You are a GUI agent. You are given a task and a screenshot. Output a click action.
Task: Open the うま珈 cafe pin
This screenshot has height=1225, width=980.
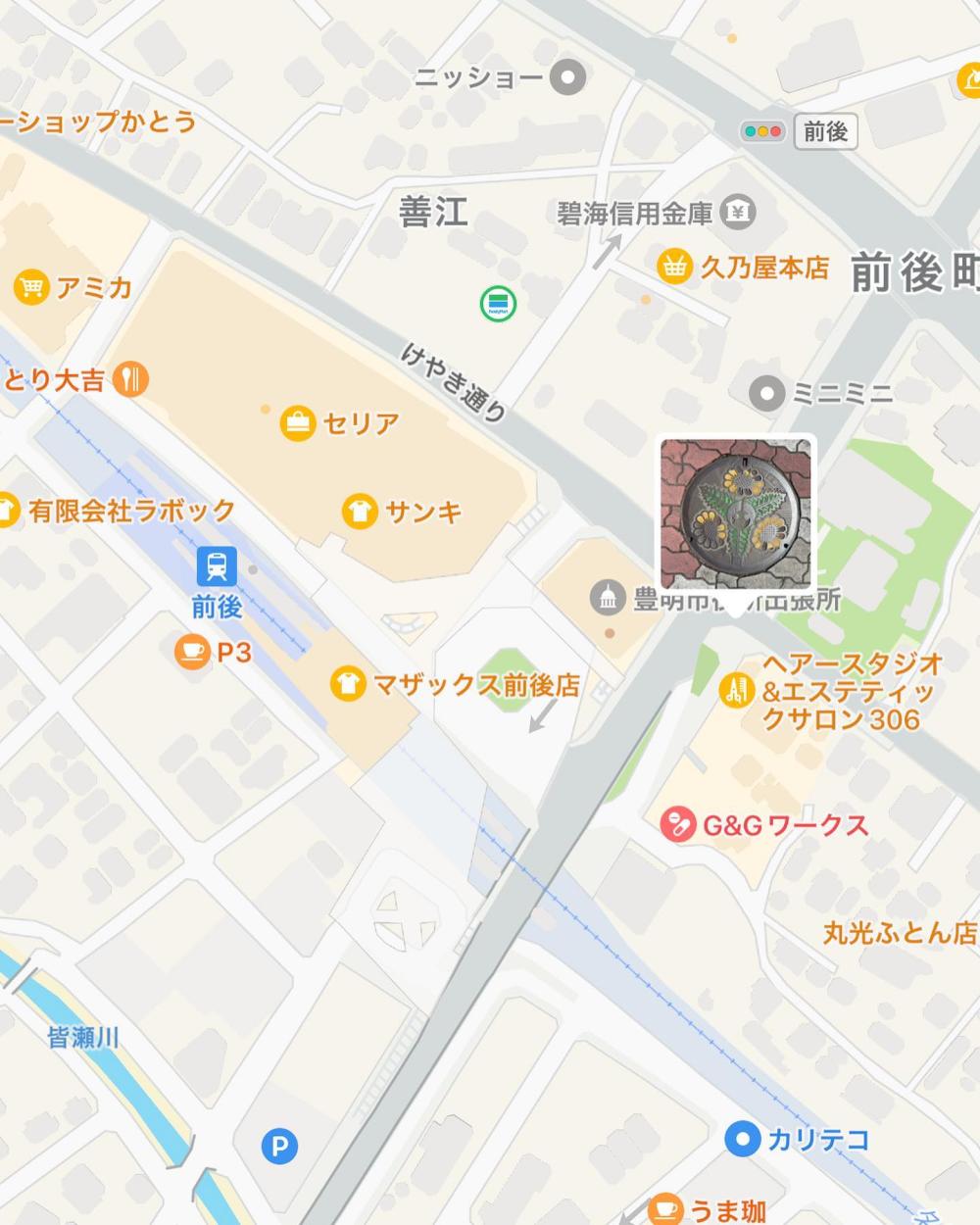(x=666, y=1209)
